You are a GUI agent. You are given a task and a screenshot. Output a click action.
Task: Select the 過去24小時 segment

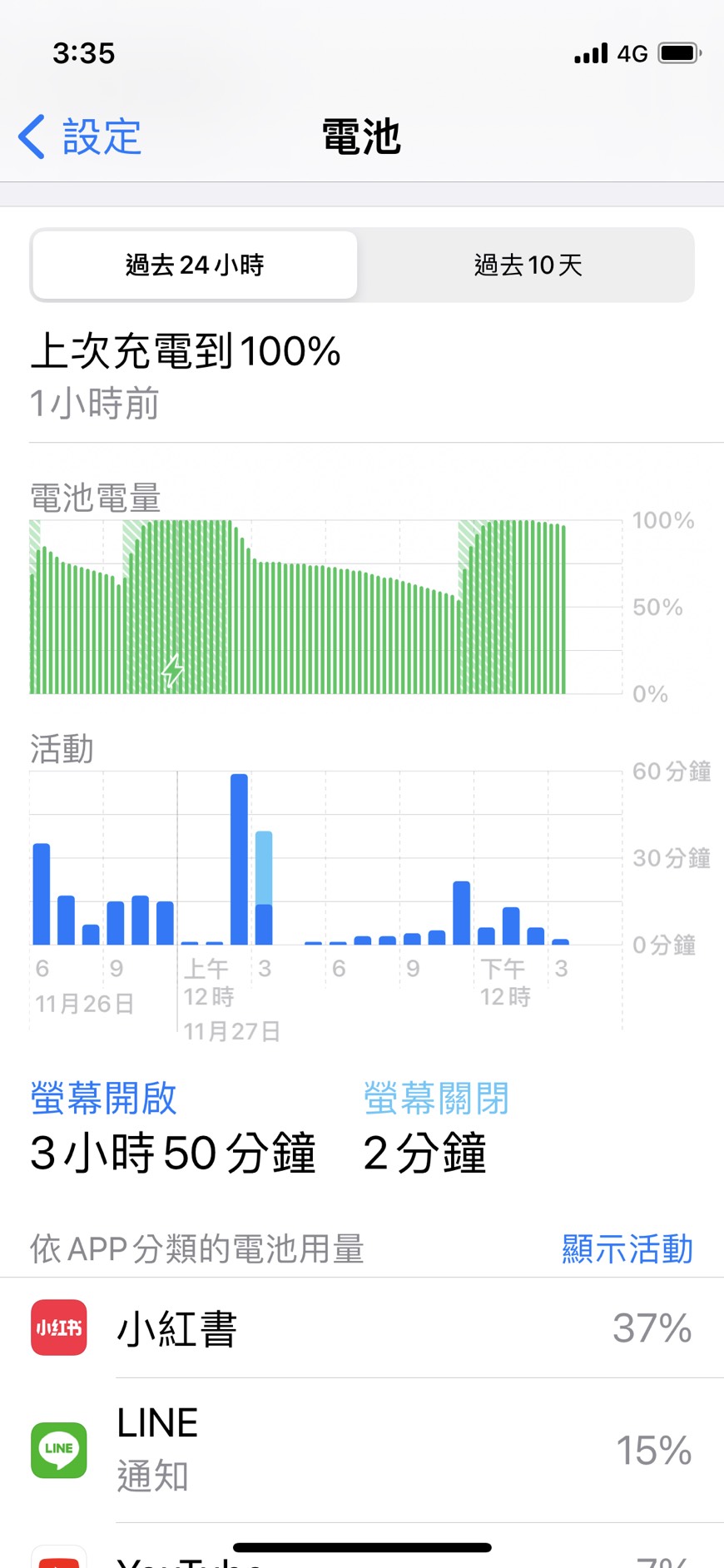[195, 265]
